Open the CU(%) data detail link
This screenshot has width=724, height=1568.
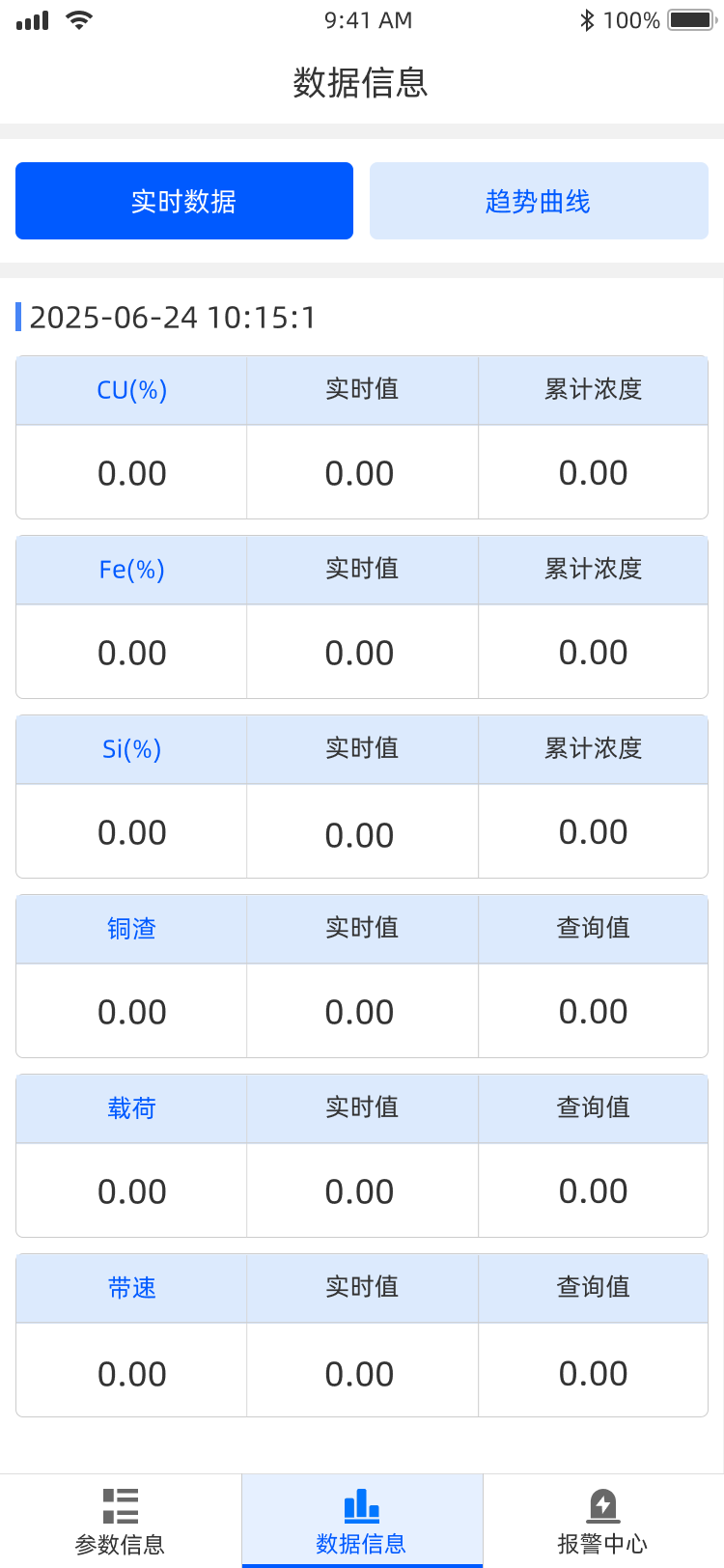(130, 390)
